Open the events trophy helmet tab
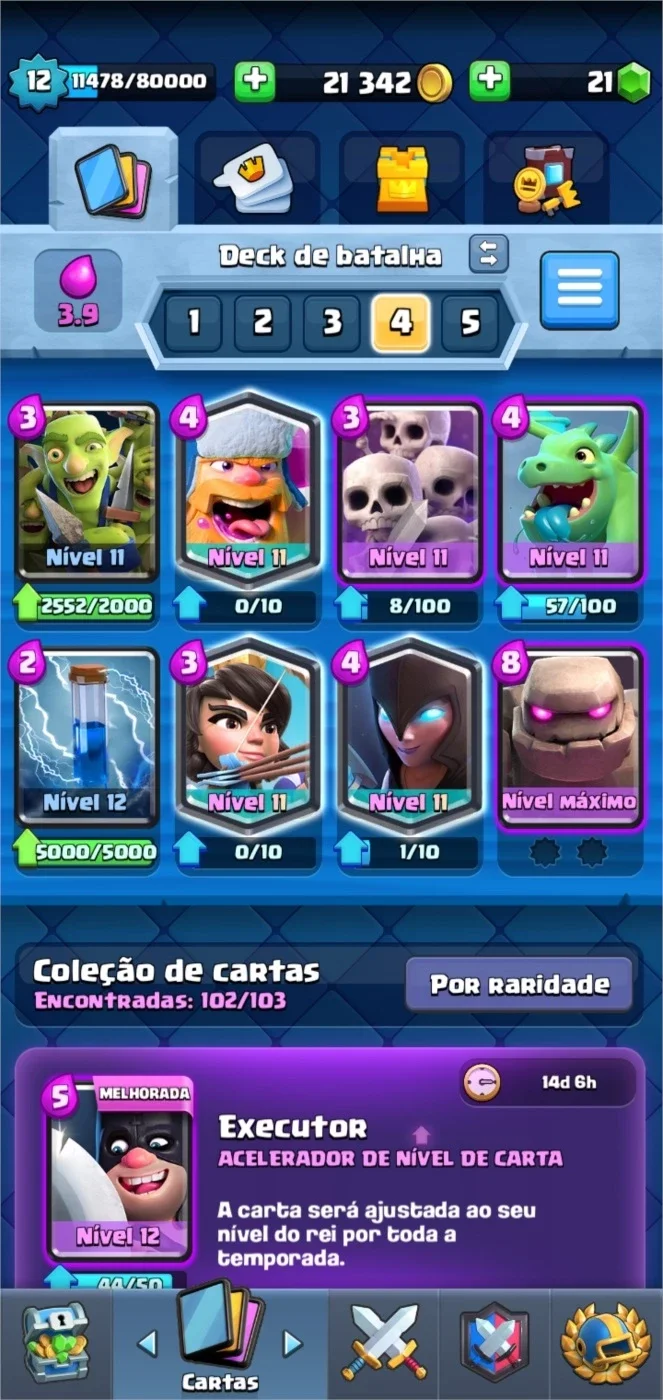663x1400 pixels. tap(605, 1342)
